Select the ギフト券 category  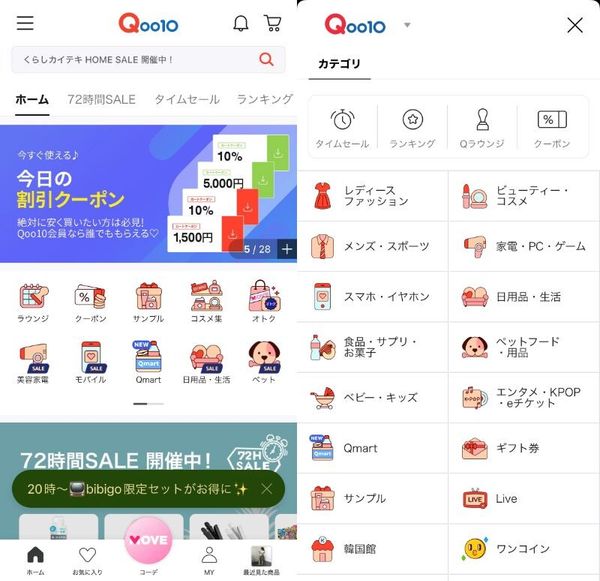[524, 448]
